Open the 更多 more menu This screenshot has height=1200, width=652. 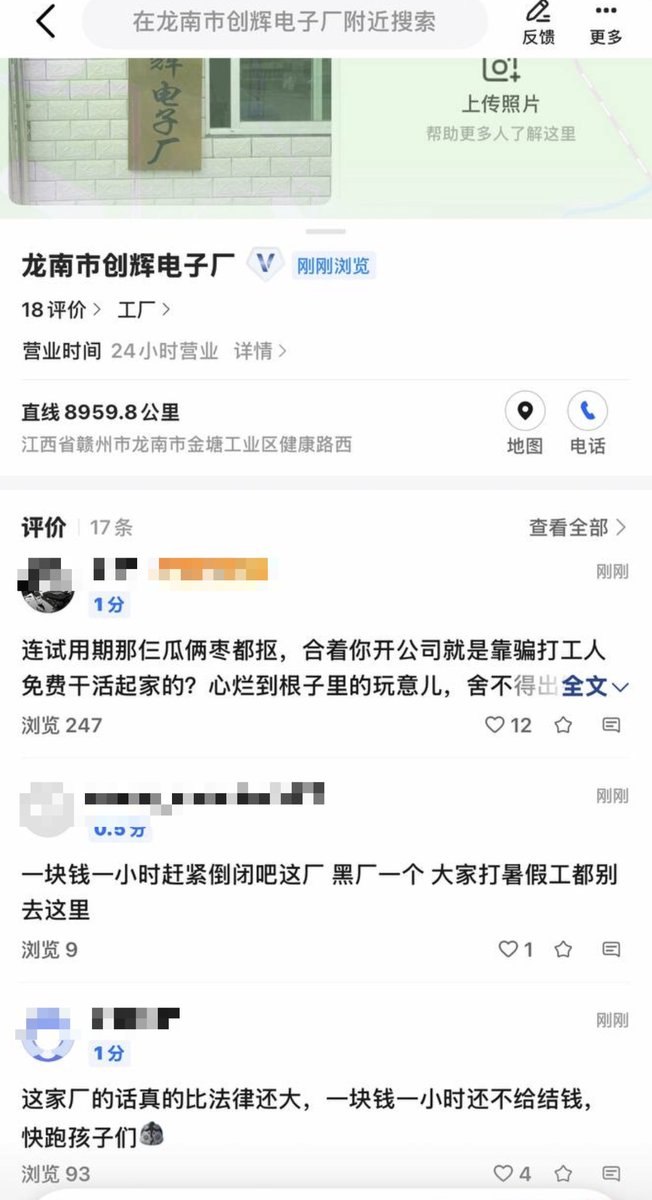(x=605, y=23)
